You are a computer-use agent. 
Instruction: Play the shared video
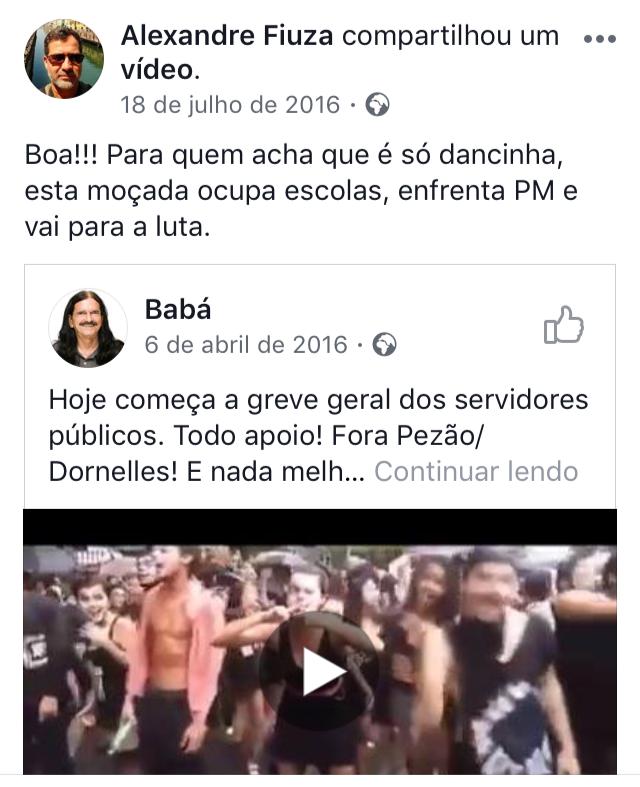tap(320, 671)
